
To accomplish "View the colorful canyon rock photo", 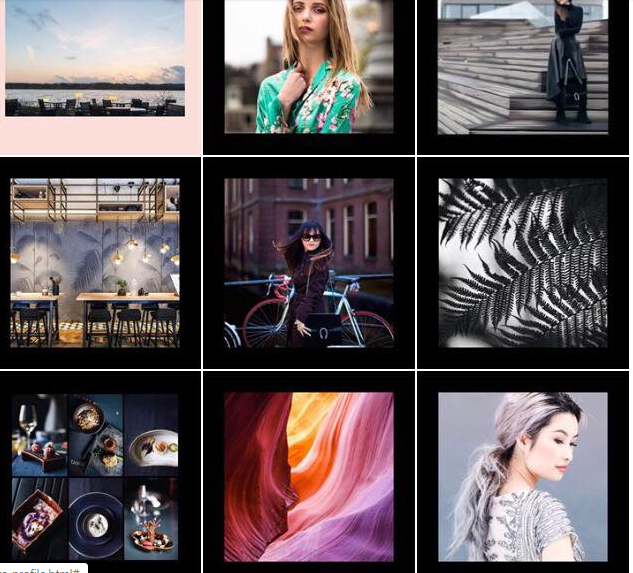I will pyautogui.click(x=308, y=476).
